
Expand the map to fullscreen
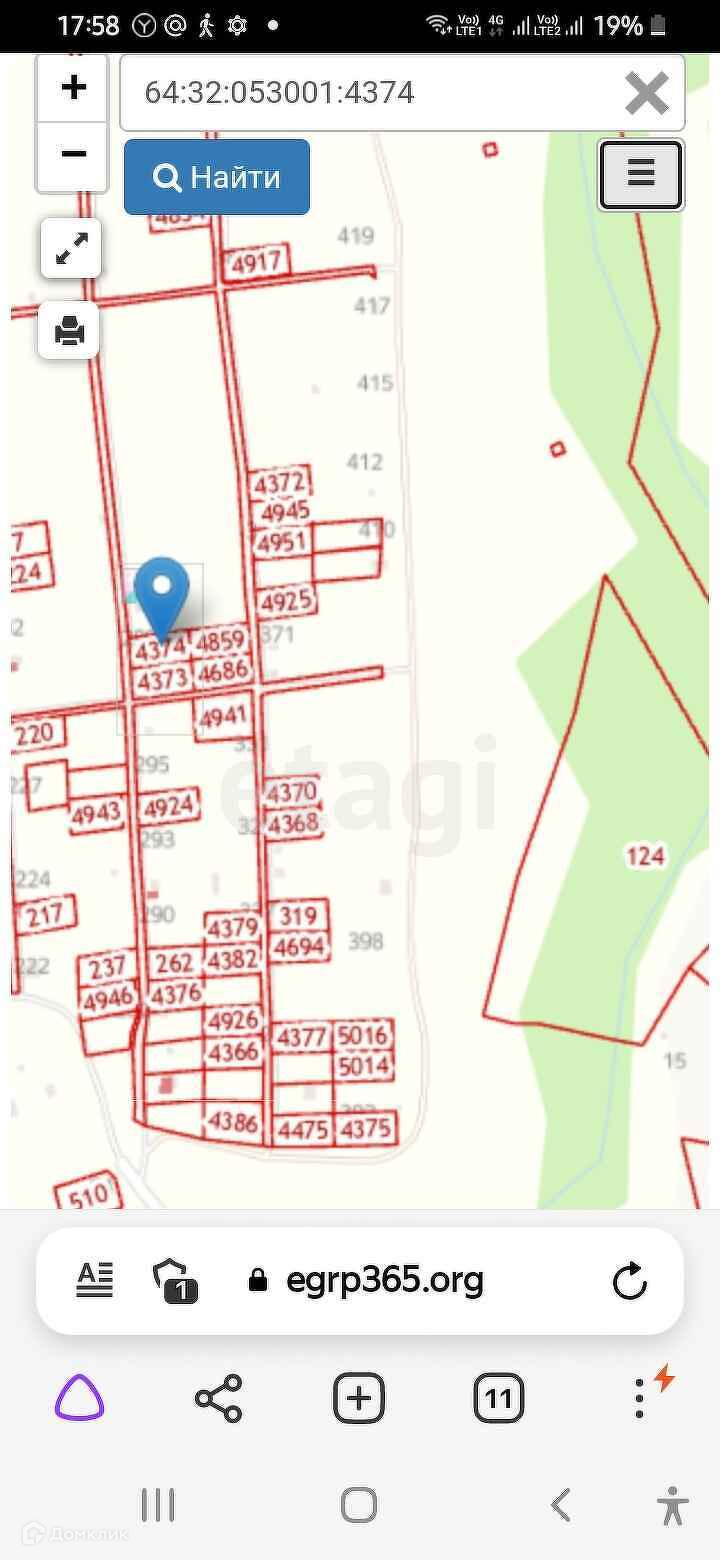point(71,248)
